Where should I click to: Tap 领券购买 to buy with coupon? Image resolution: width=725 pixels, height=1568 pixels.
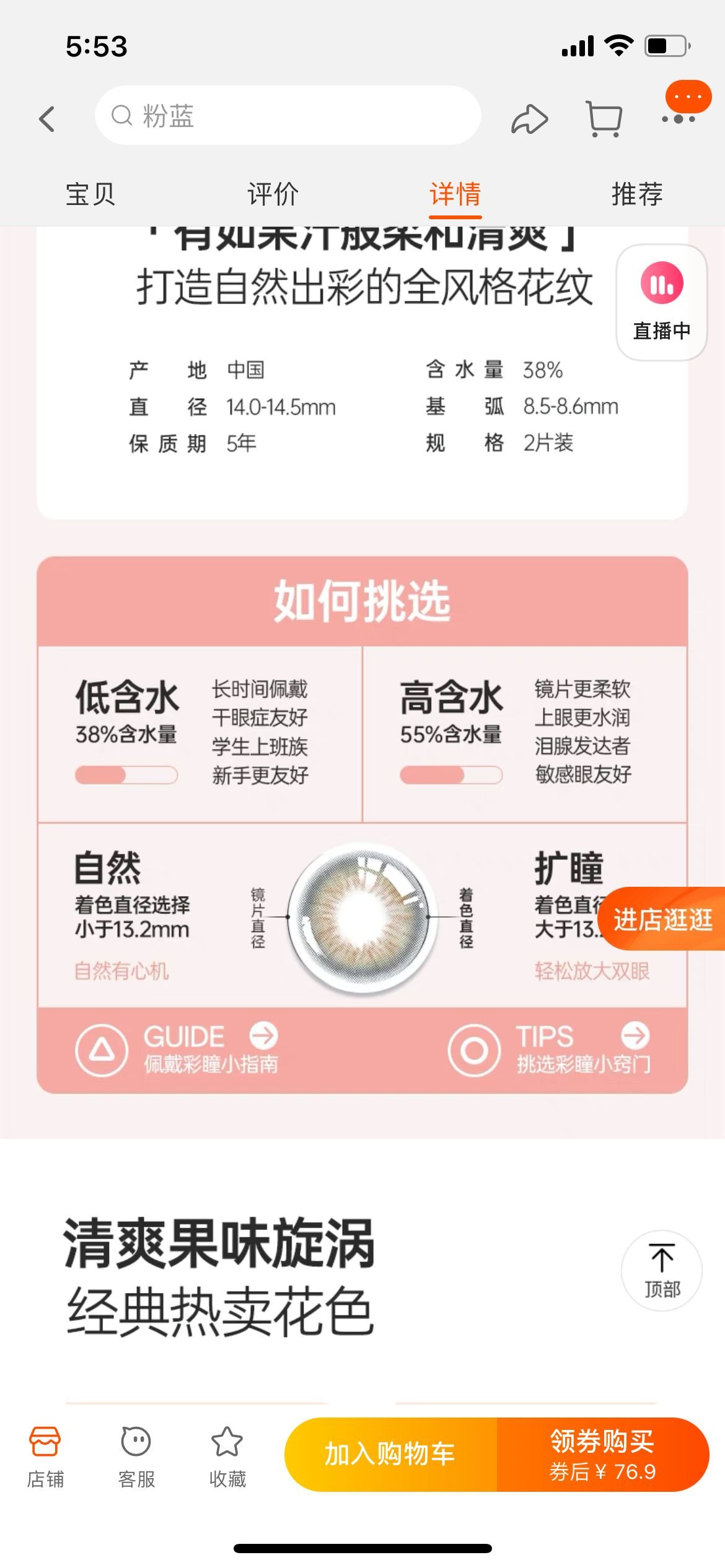(x=602, y=1454)
